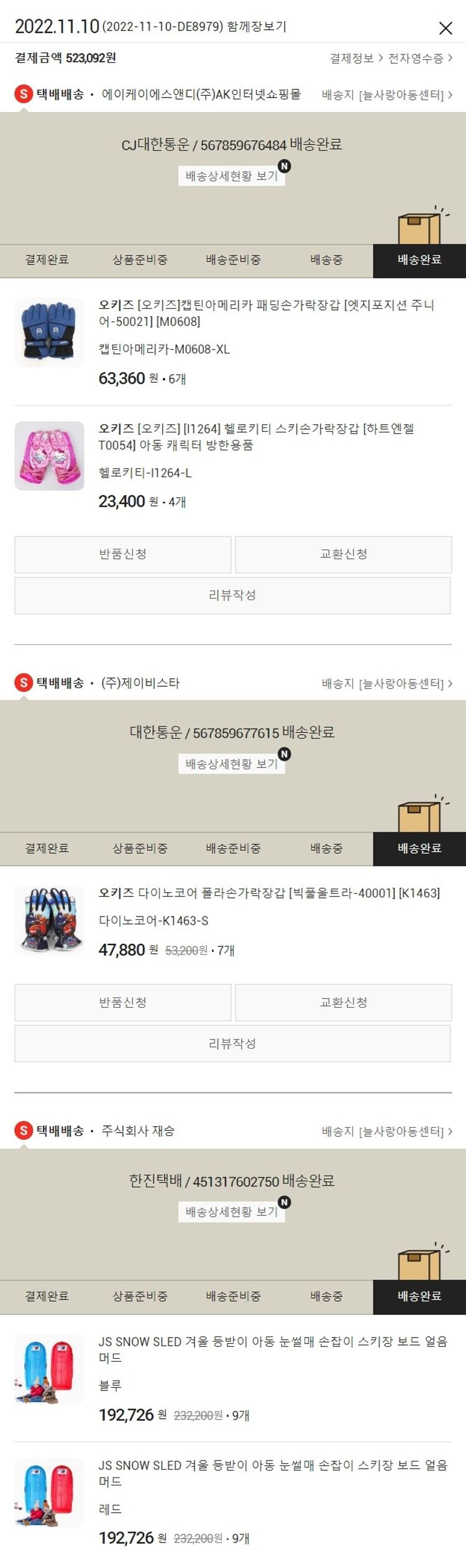View 배송상세현황 for 대한통운 567859677615

(x=231, y=764)
